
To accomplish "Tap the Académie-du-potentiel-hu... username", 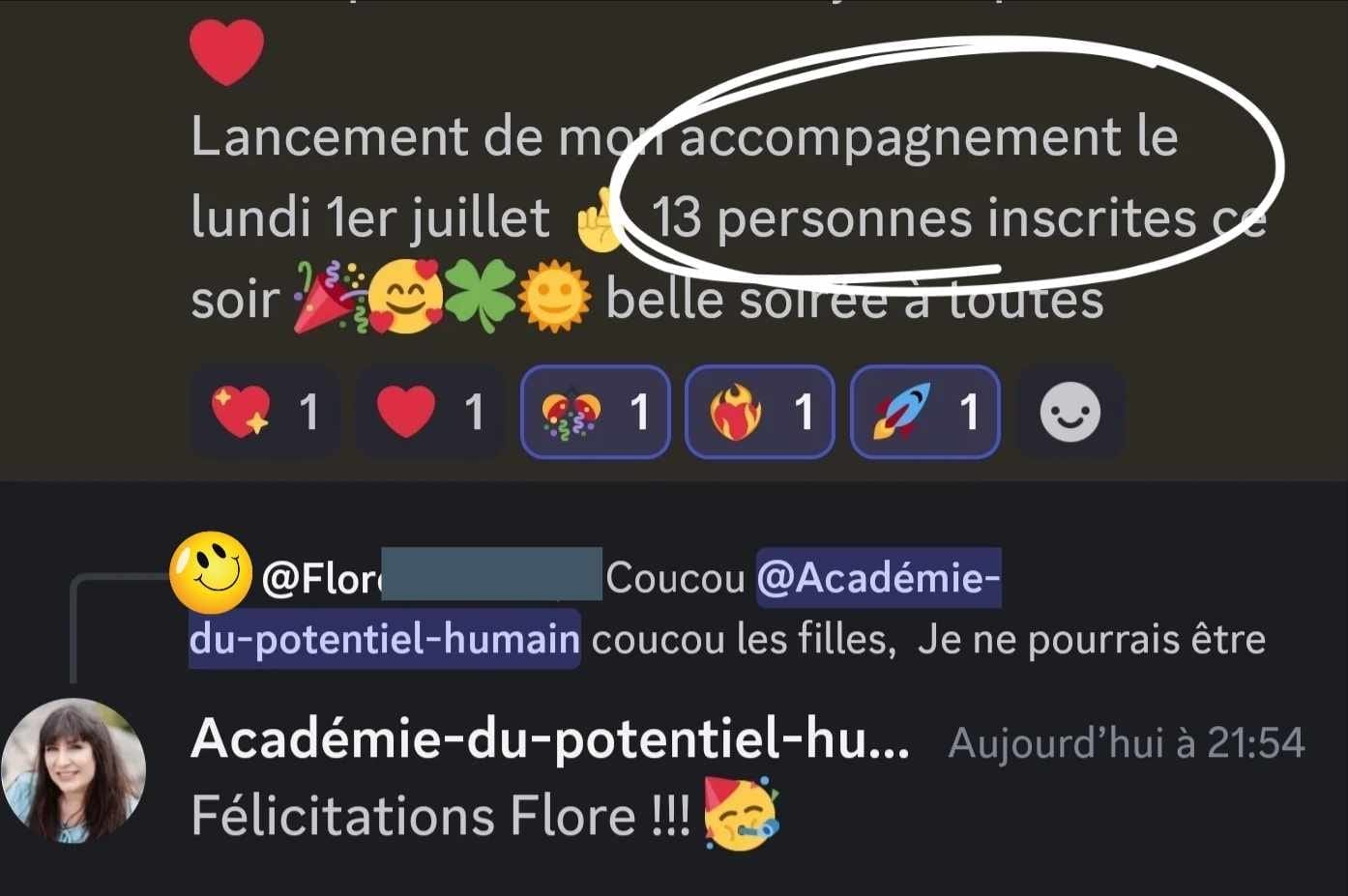I will pos(549,741).
